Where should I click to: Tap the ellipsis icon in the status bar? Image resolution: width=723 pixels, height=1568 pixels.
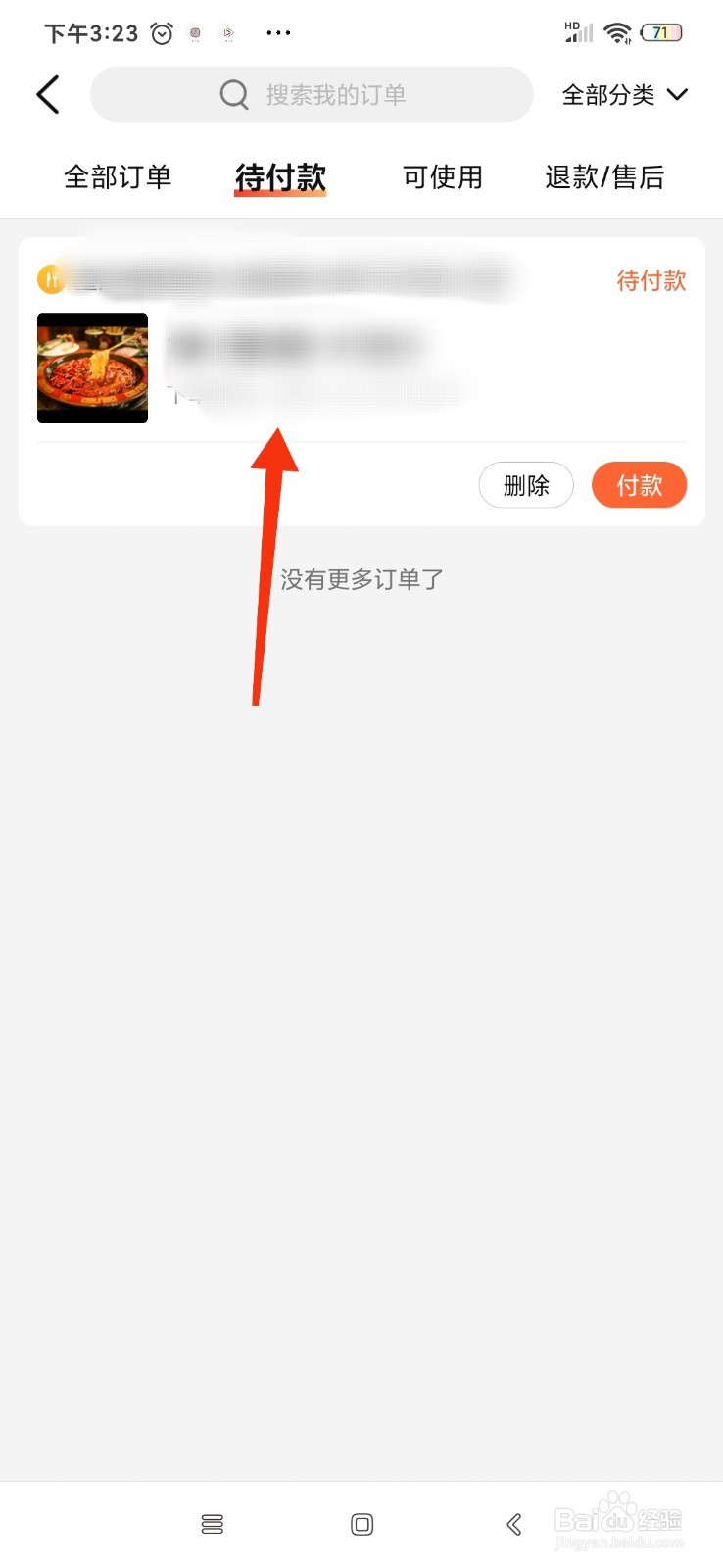278,32
